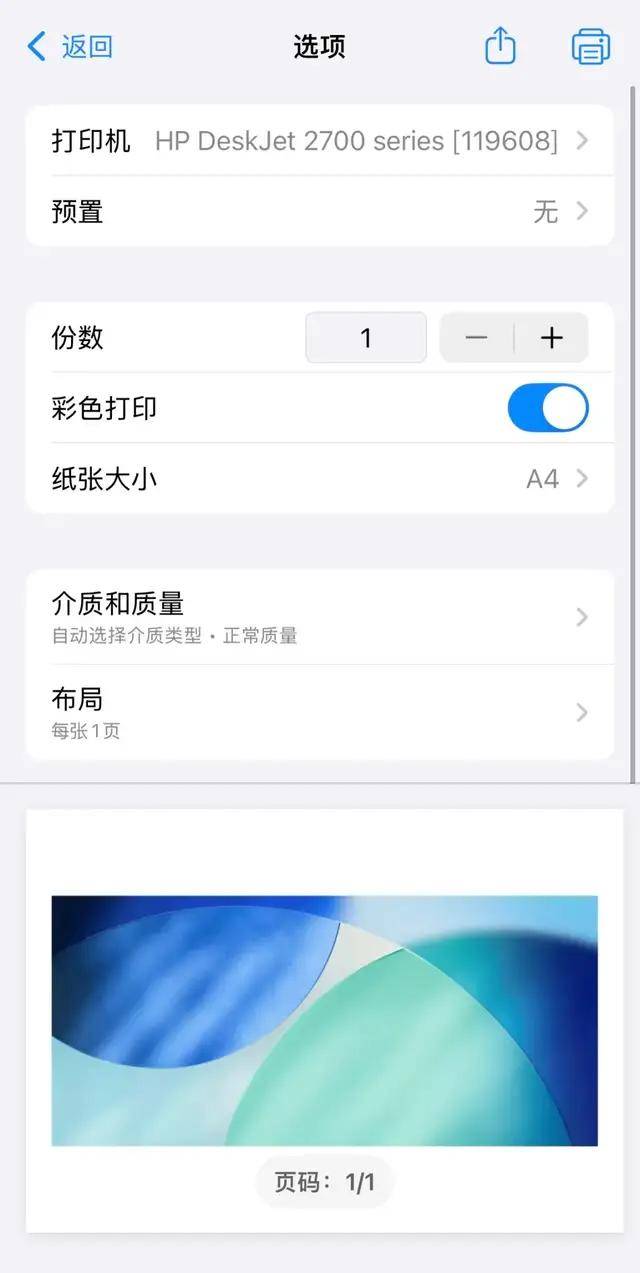Image resolution: width=640 pixels, height=1273 pixels.
Task: Open 纸张大小 paper size options
Action: coord(320,479)
